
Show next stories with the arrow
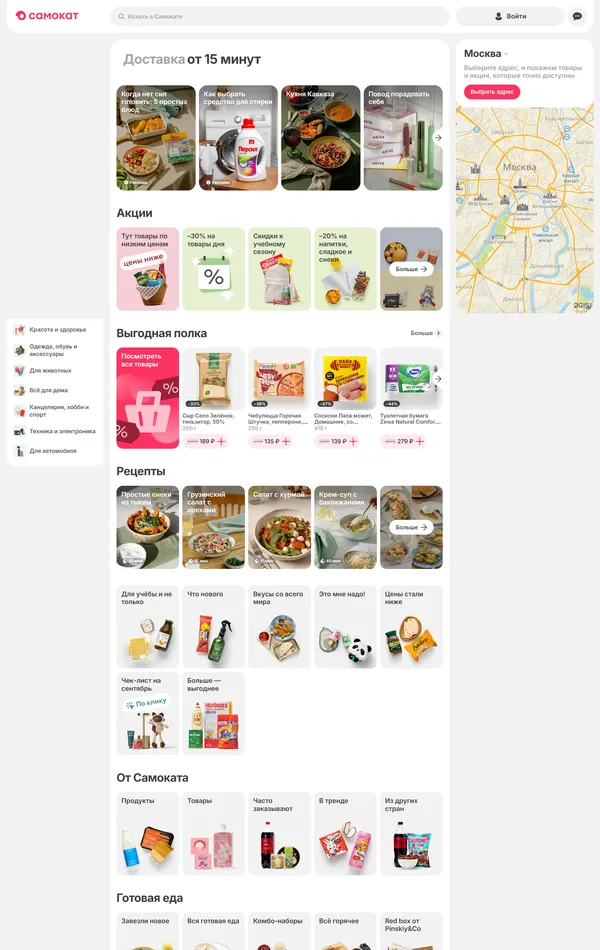(x=438, y=138)
